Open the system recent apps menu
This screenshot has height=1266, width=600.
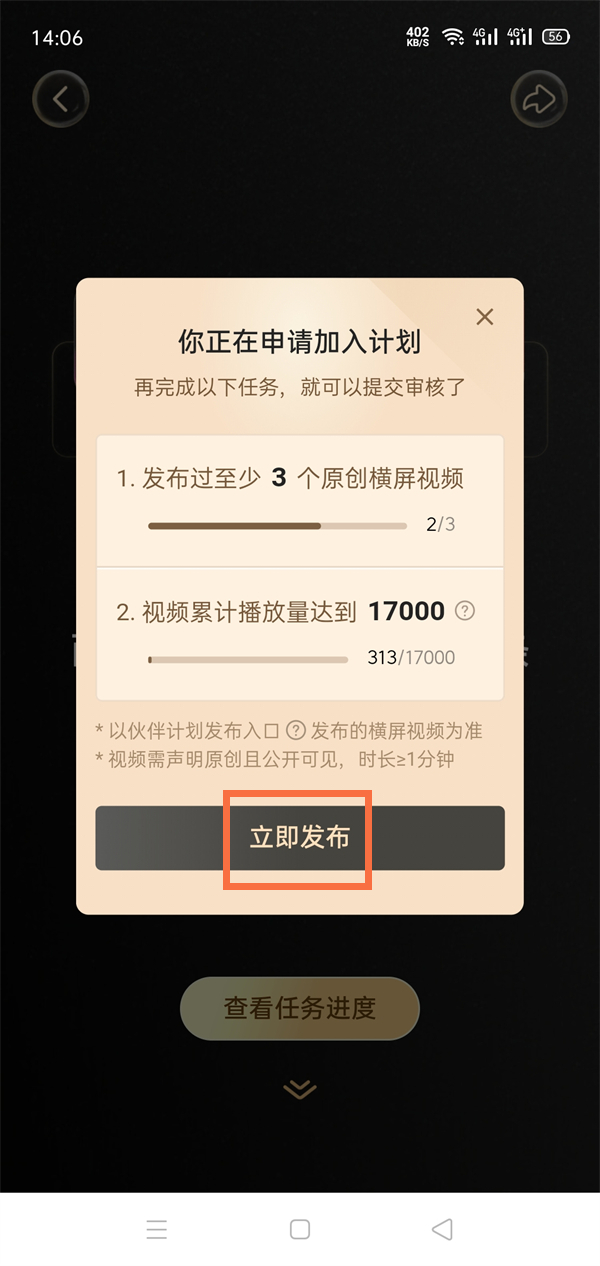coord(157,1230)
